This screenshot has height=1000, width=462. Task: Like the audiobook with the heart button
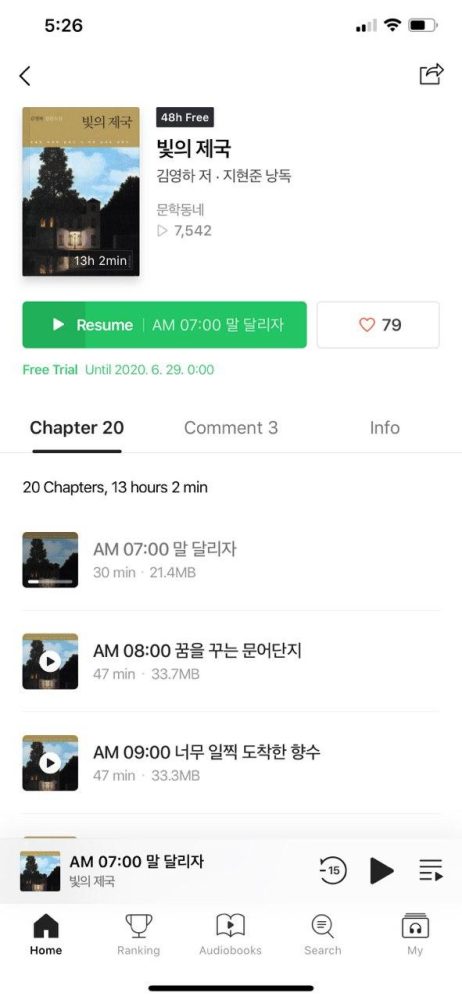point(378,325)
